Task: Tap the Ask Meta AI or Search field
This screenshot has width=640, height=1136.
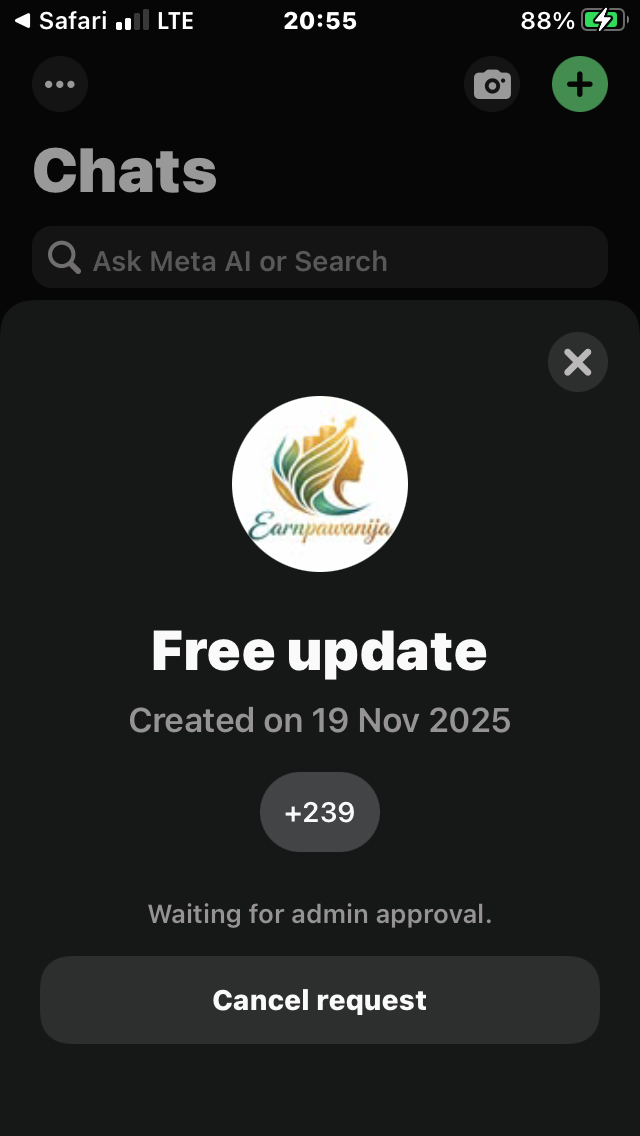Action: click(320, 261)
